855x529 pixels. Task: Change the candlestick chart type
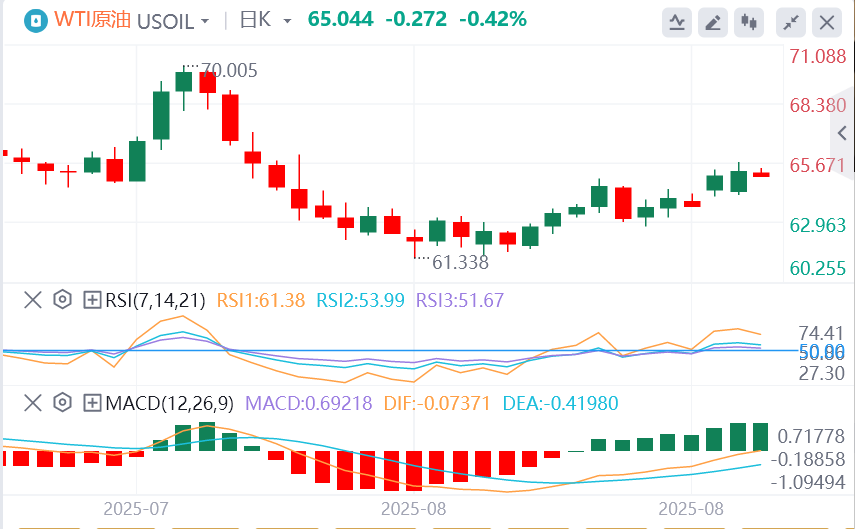747,21
